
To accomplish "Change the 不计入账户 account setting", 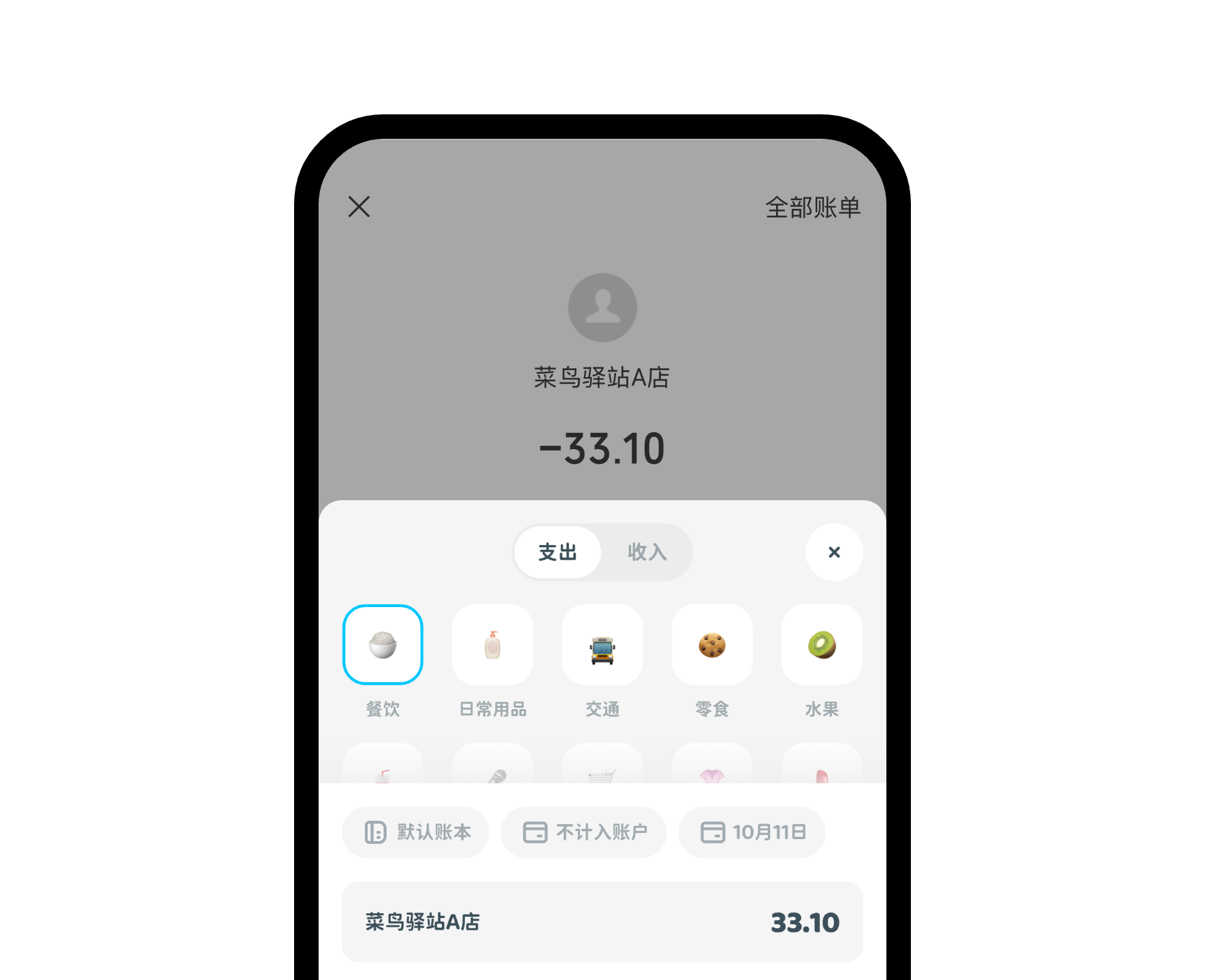I will click(583, 832).
